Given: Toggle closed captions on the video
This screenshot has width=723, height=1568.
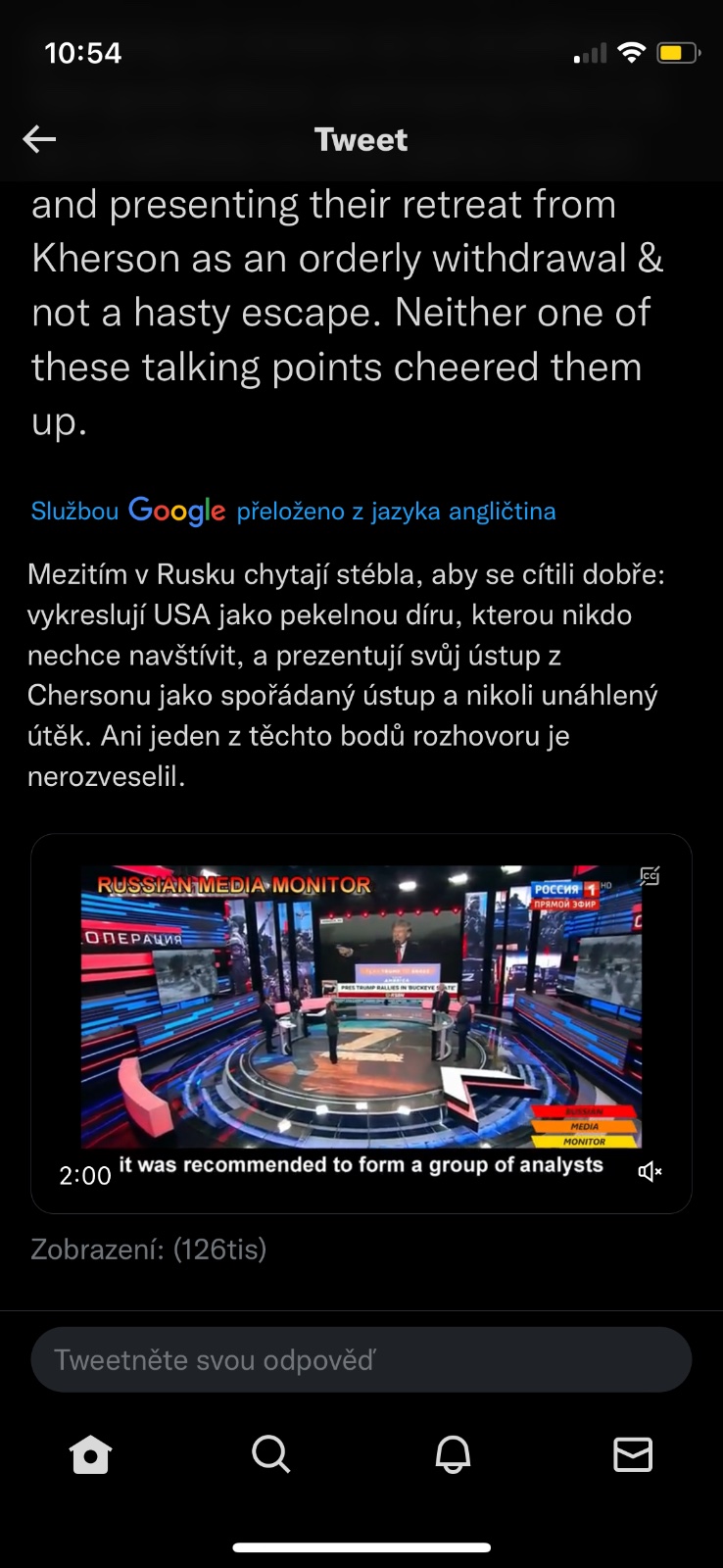Looking at the screenshot, I should tap(649, 876).
